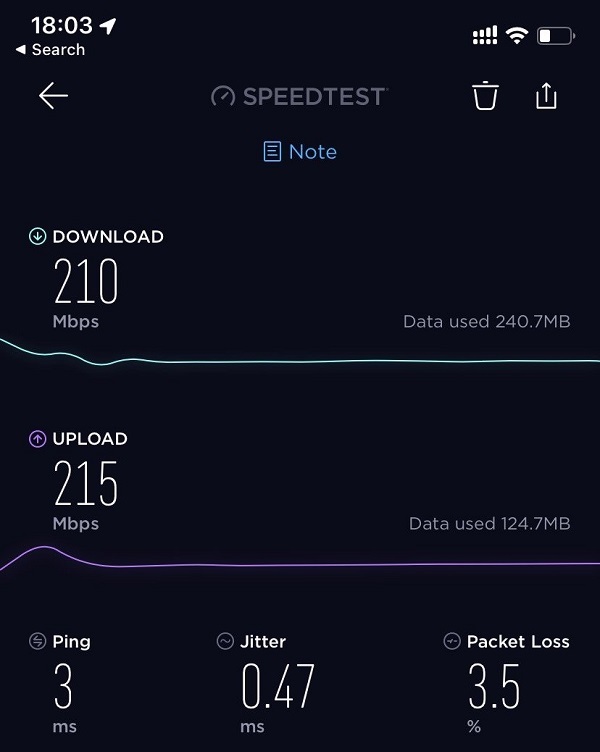Add a Note to this result
This screenshot has height=752, width=600.
(300, 152)
